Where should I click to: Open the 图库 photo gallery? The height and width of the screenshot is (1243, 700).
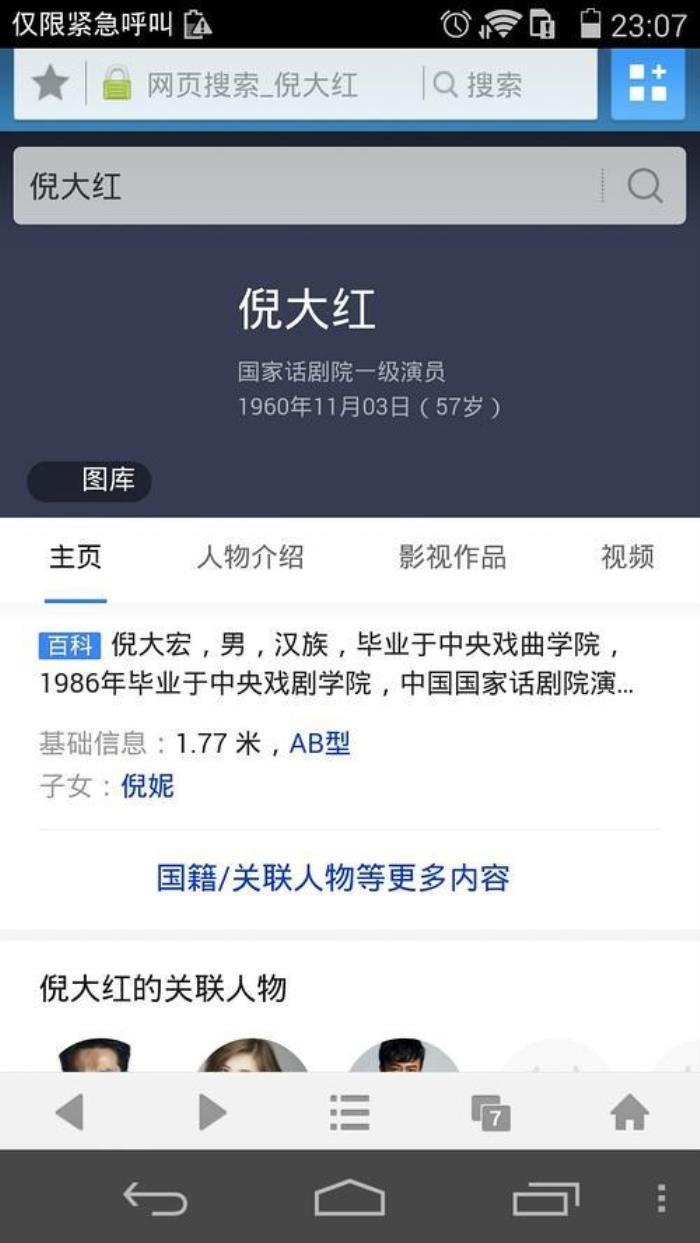coord(90,481)
